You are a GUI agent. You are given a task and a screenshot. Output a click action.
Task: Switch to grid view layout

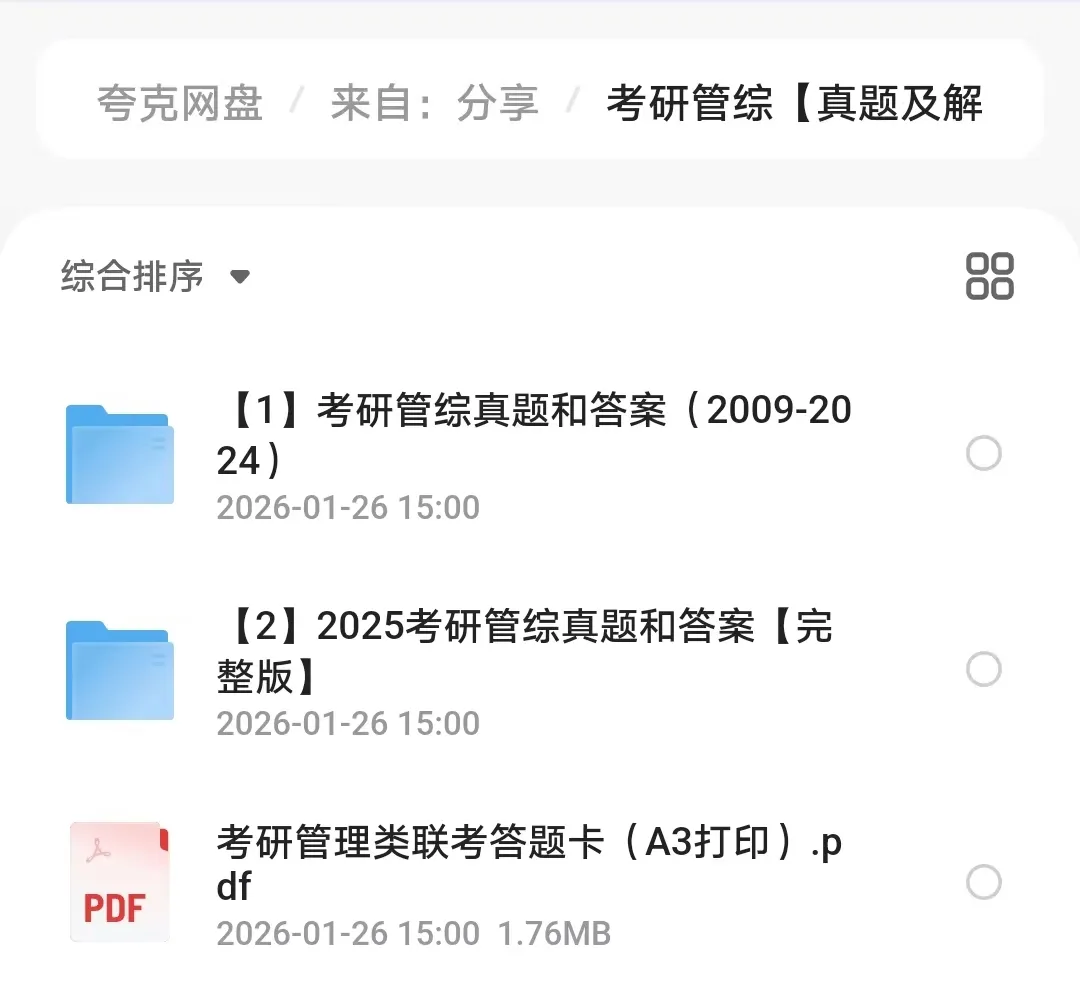989,276
